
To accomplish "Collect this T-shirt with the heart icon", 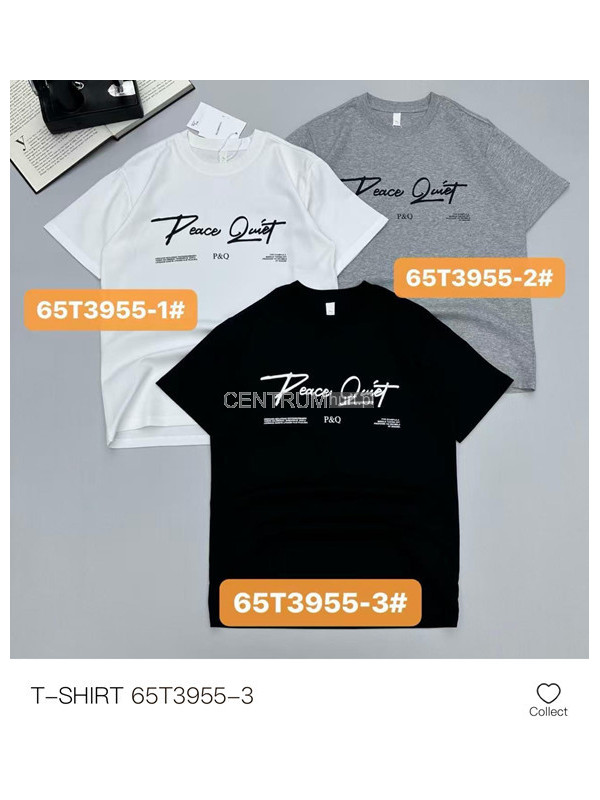I will [x=548, y=695].
